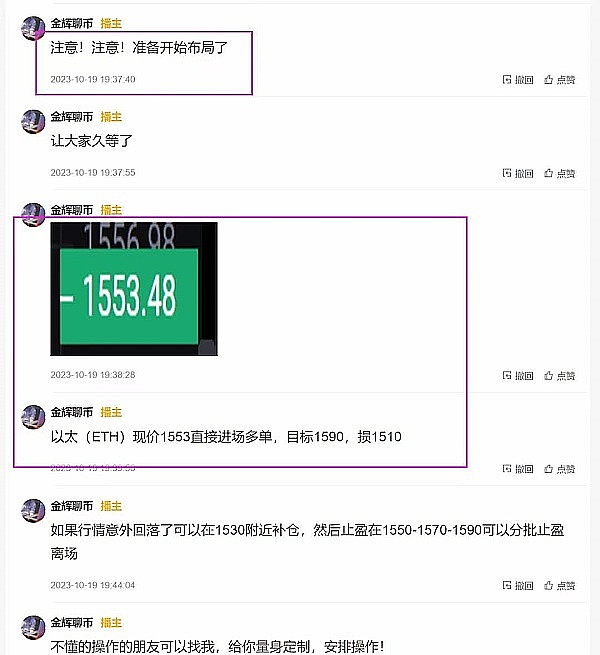This screenshot has width=600, height=655.
Task: Like the '让大家久等了' message
Action: (x=559, y=173)
